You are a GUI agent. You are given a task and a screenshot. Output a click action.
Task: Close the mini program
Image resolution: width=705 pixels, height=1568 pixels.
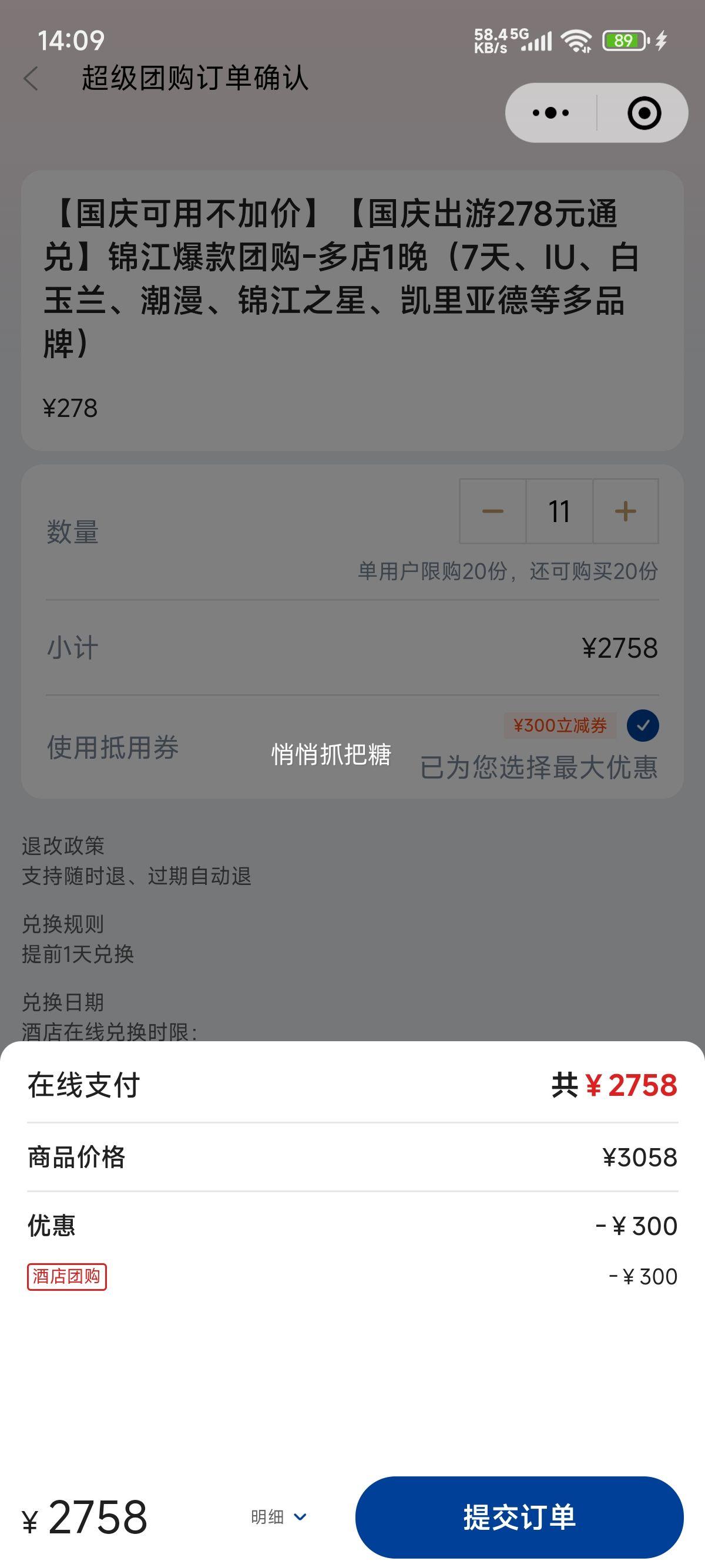pos(643,113)
